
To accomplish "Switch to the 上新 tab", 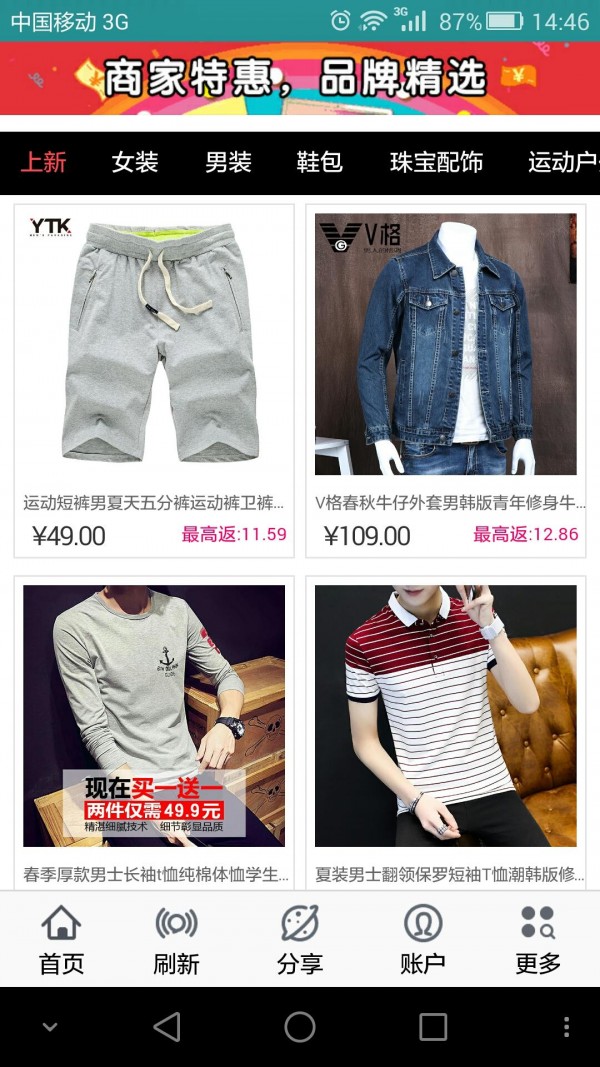I will pos(44,162).
